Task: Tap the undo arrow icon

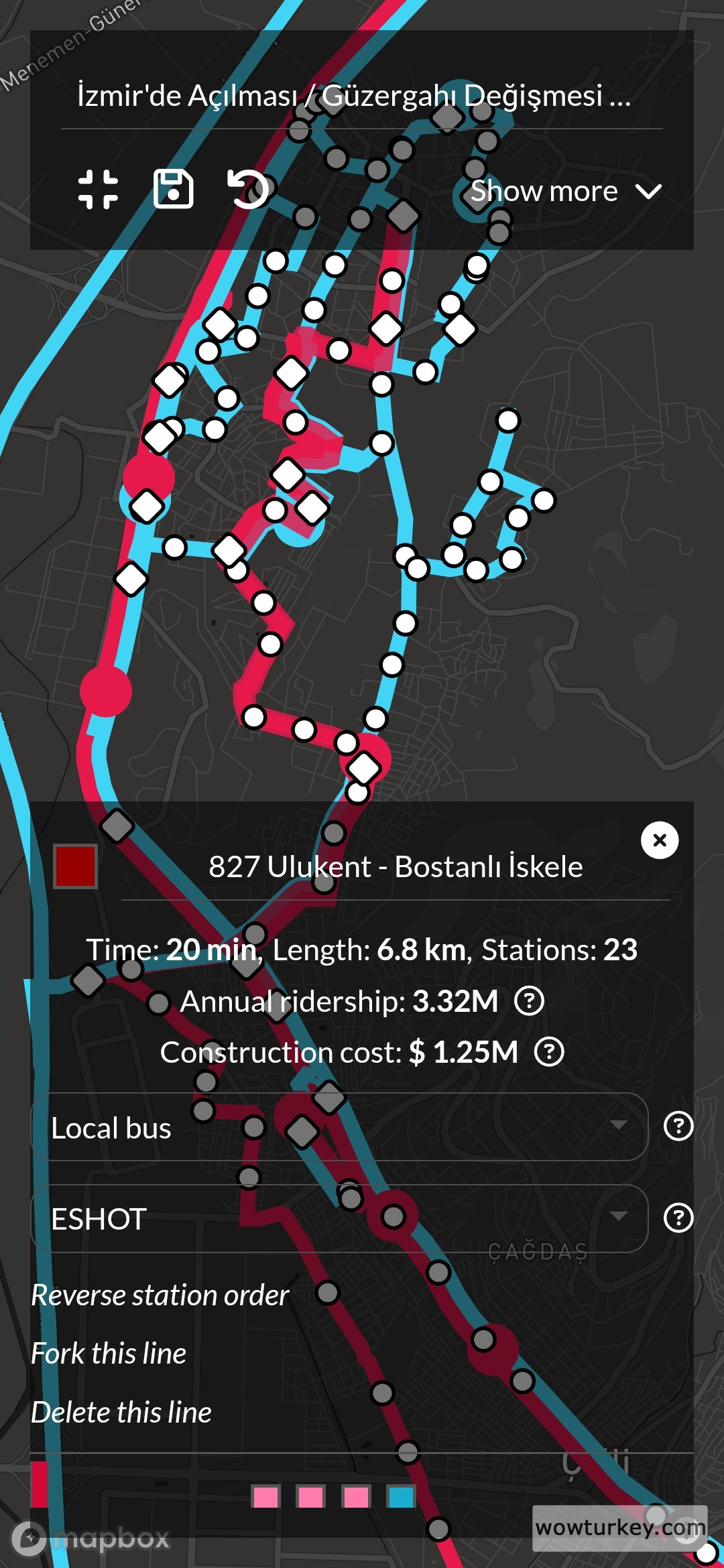Action: [x=248, y=190]
